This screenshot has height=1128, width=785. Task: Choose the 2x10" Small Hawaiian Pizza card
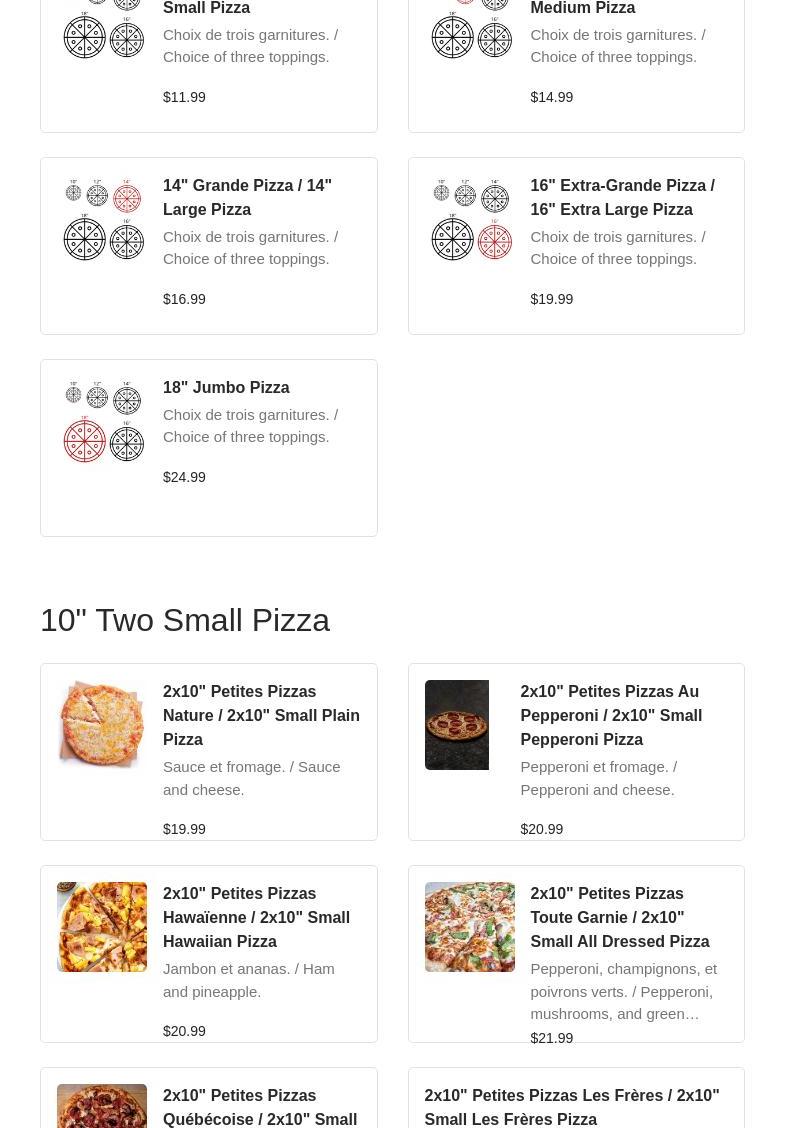pyautogui.click(x=208, y=954)
